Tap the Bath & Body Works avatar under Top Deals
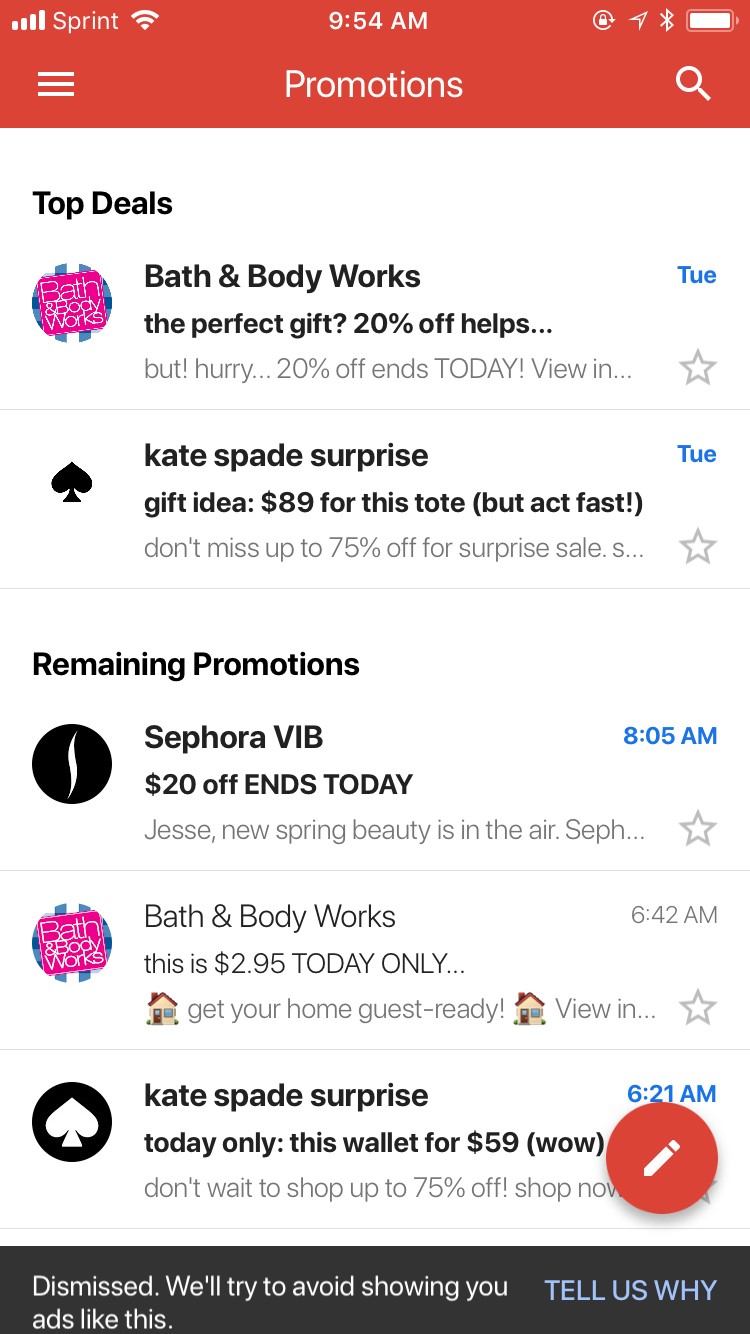 (71, 302)
